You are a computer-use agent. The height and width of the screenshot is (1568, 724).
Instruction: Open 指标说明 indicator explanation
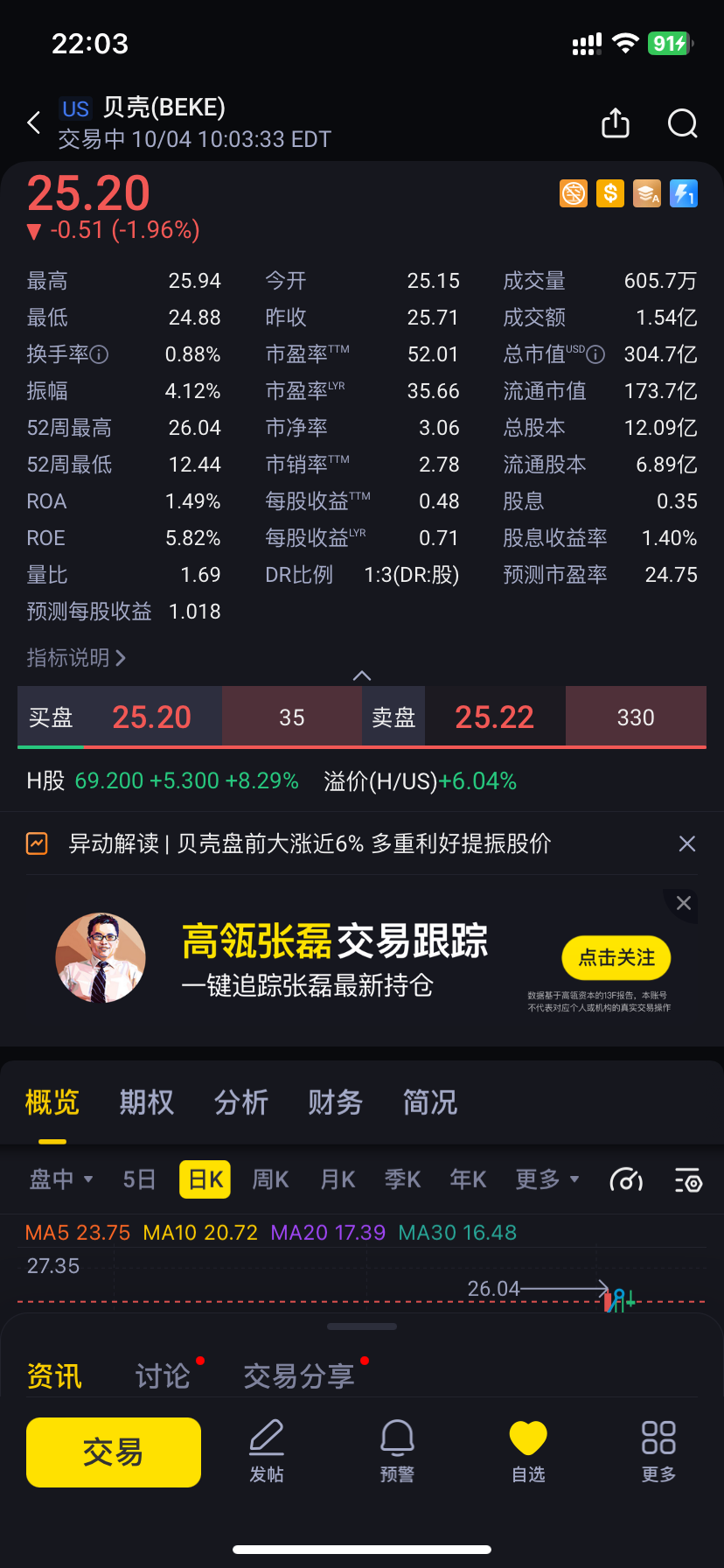(76, 657)
